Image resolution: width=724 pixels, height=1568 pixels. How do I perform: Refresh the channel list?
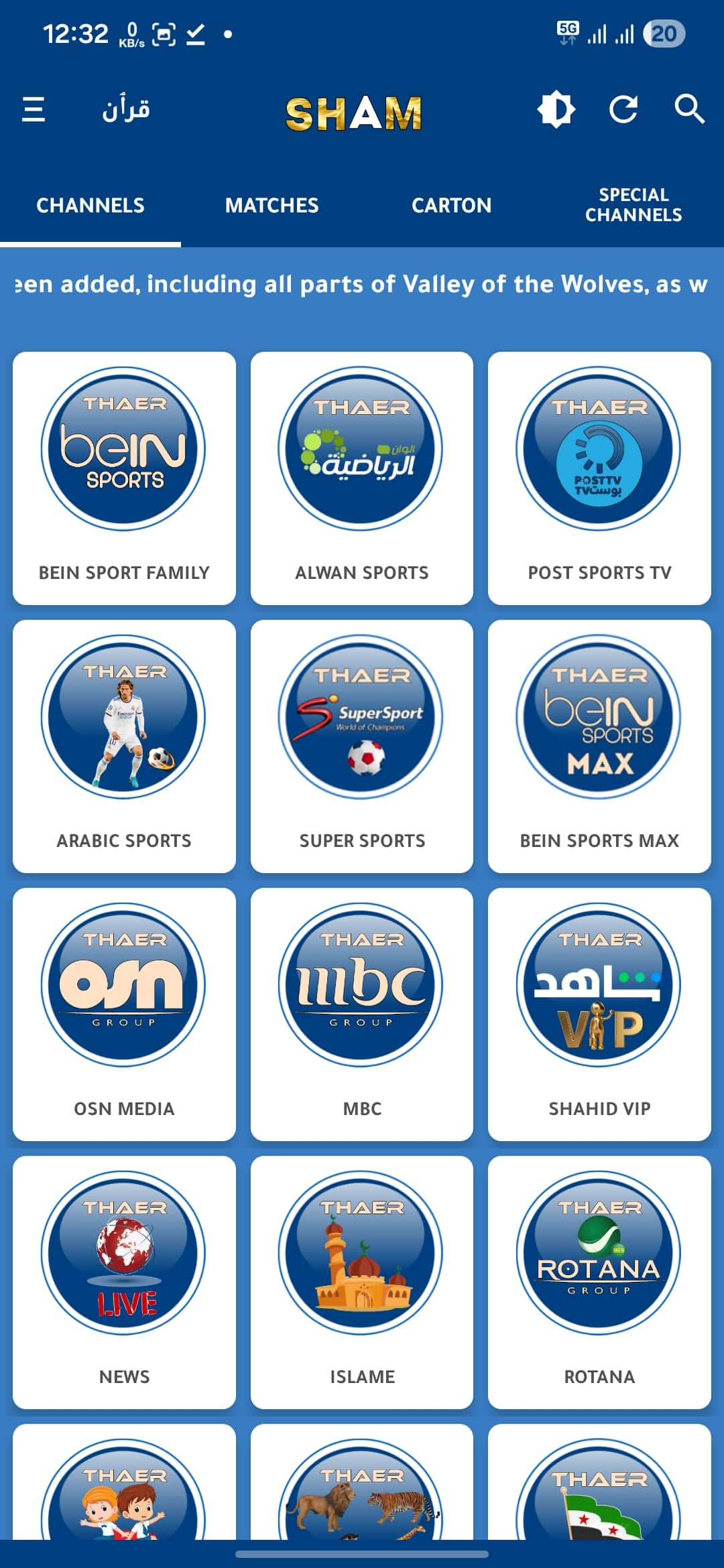point(625,111)
